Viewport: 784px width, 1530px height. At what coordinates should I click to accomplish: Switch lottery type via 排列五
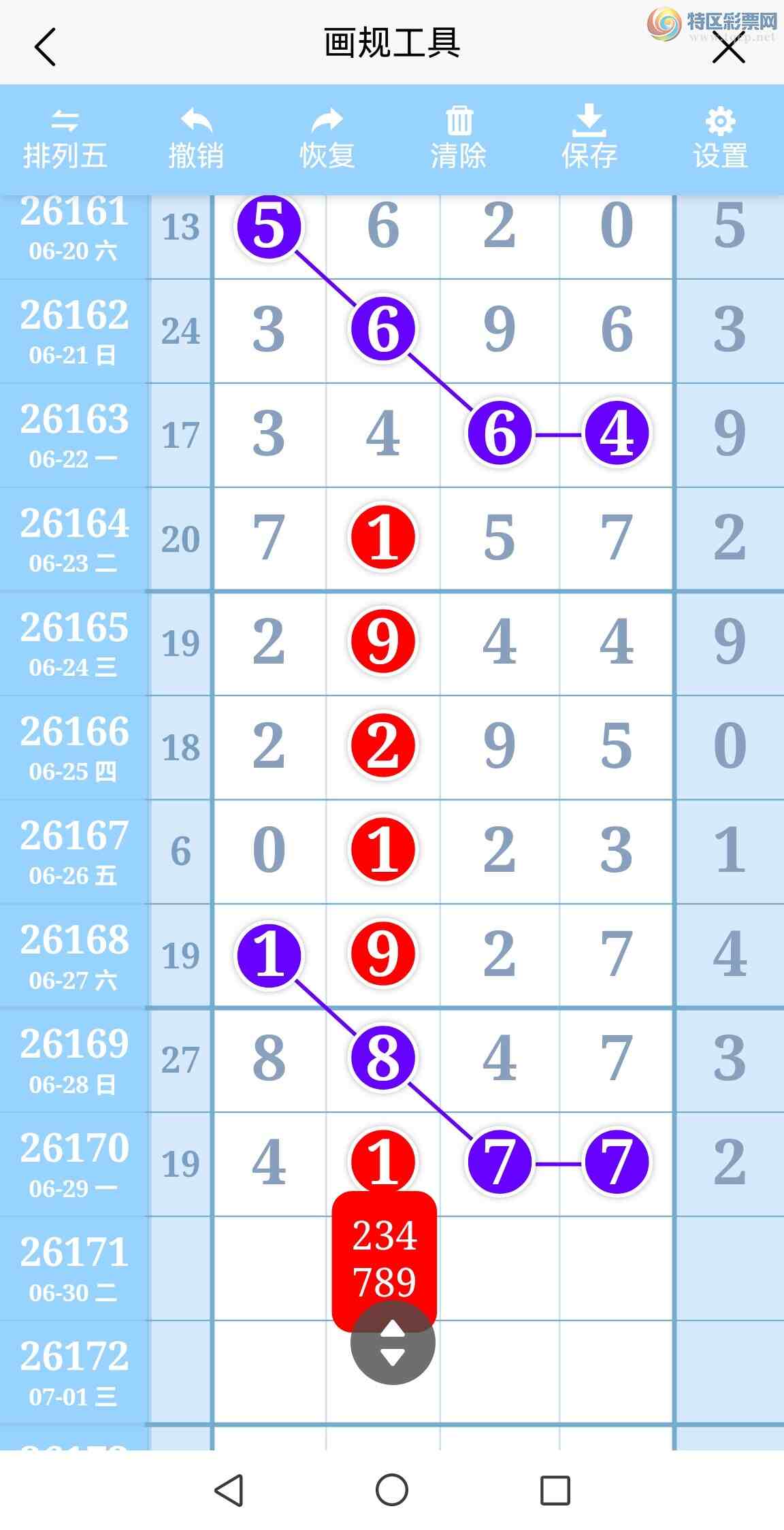pos(65,140)
